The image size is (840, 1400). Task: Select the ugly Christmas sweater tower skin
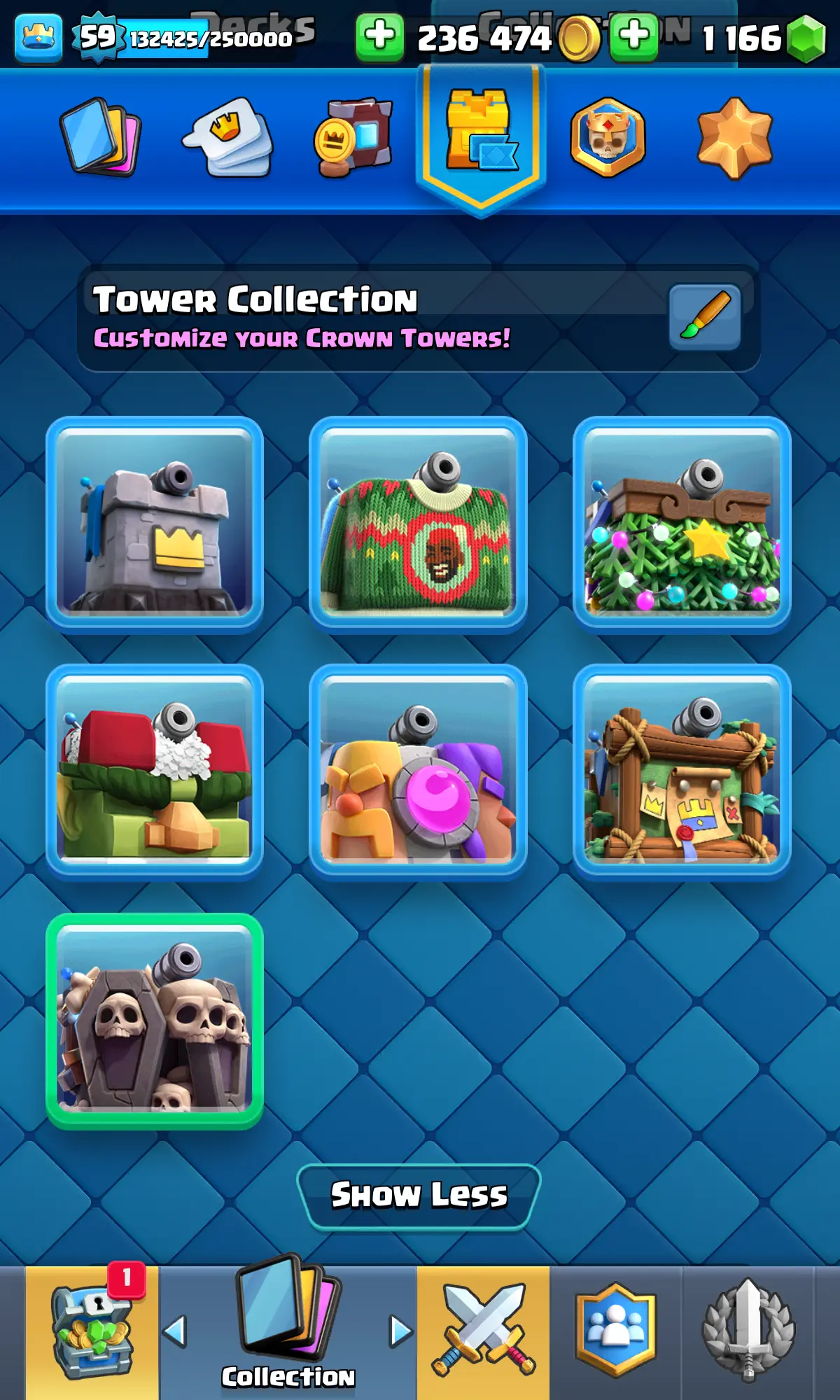(418, 525)
